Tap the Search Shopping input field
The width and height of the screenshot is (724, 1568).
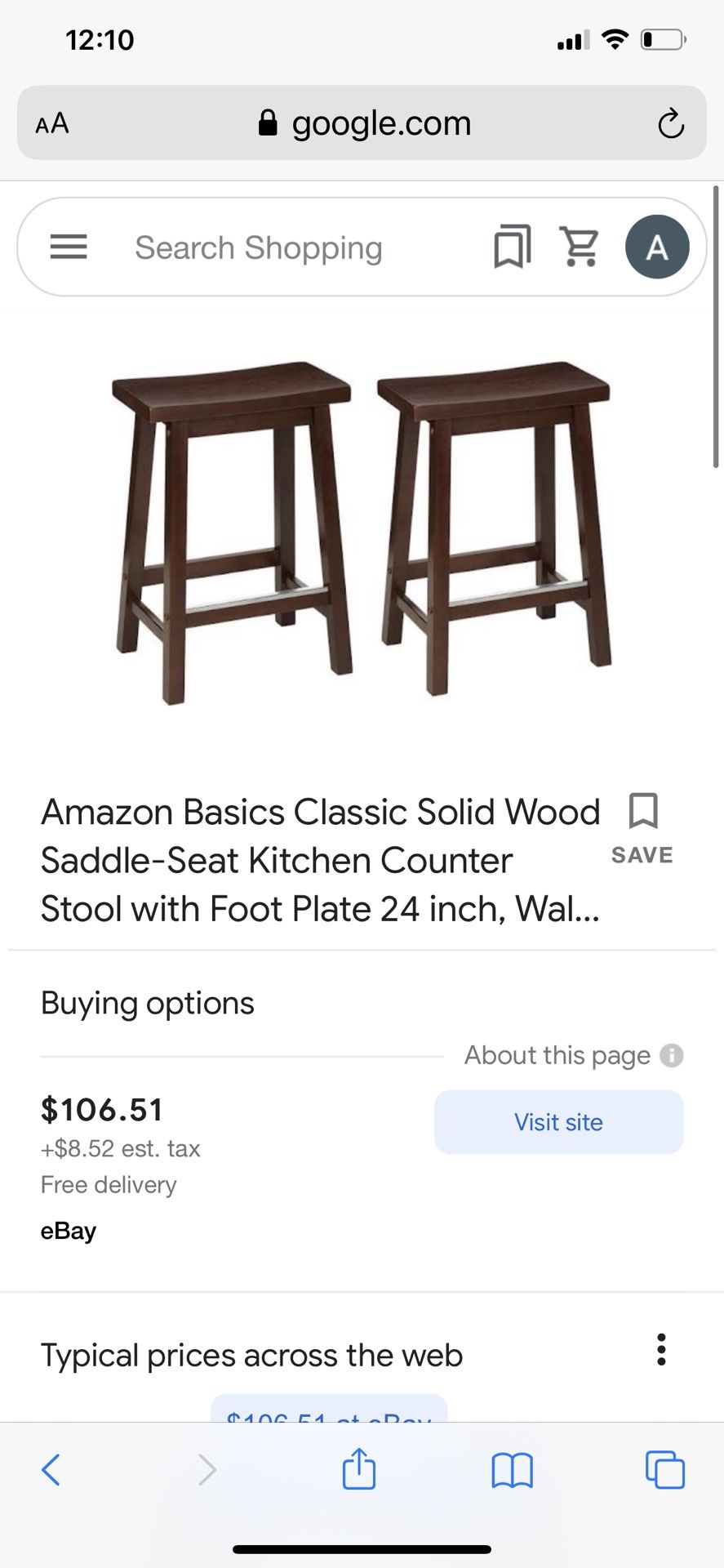pyautogui.click(x=259, y=247)
